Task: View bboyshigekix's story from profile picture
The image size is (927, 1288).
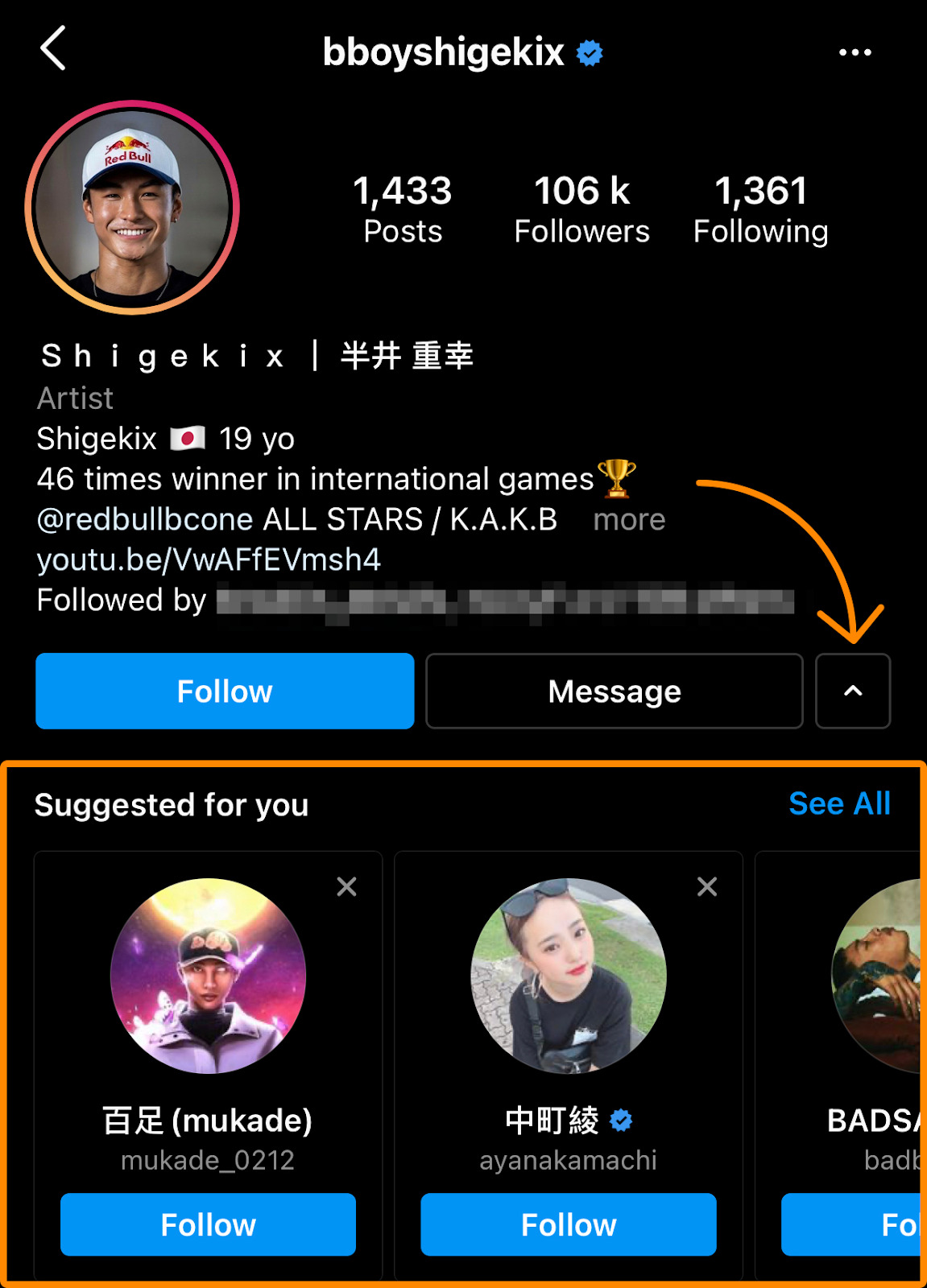Action: (132, 207)
